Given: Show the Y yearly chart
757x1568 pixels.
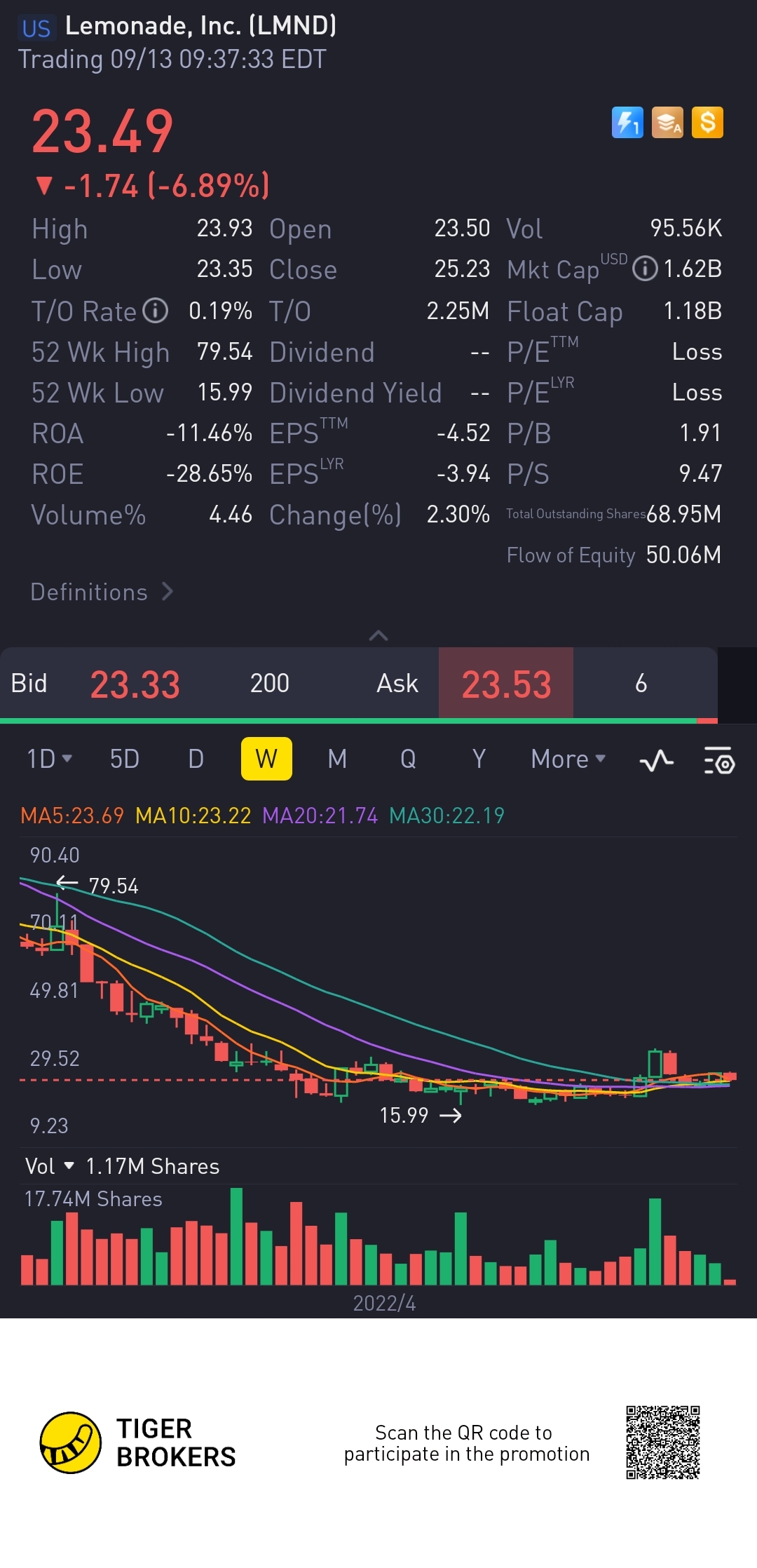Looking at the screenshot, I should coord(479,759).
